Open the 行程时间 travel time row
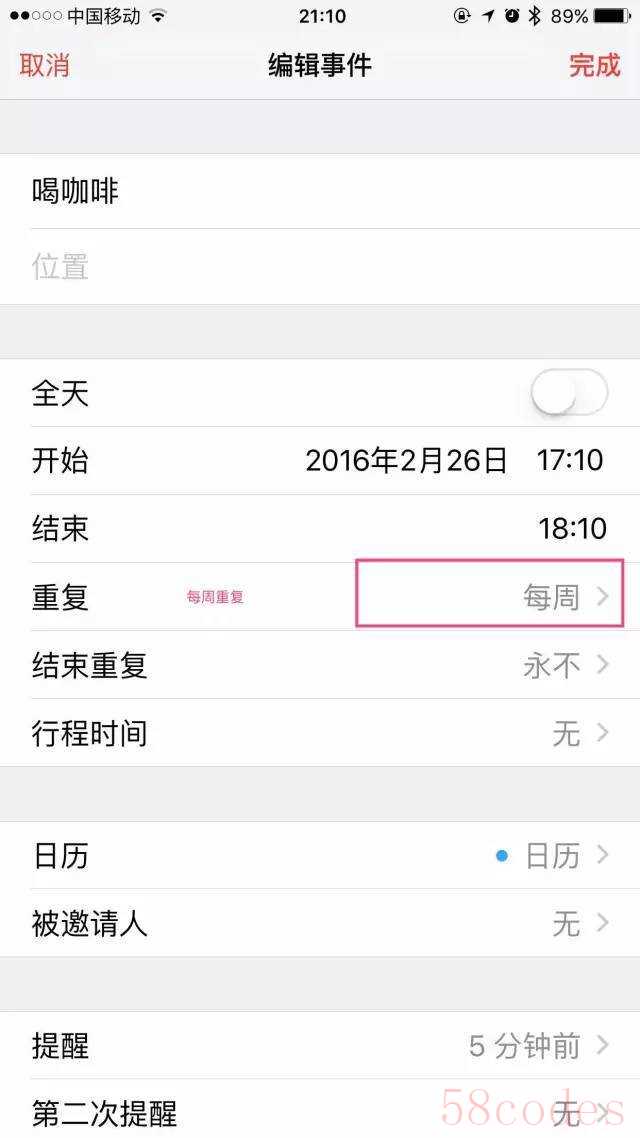The height and width of the screenshot is (1138, 640). click(320, 733)
